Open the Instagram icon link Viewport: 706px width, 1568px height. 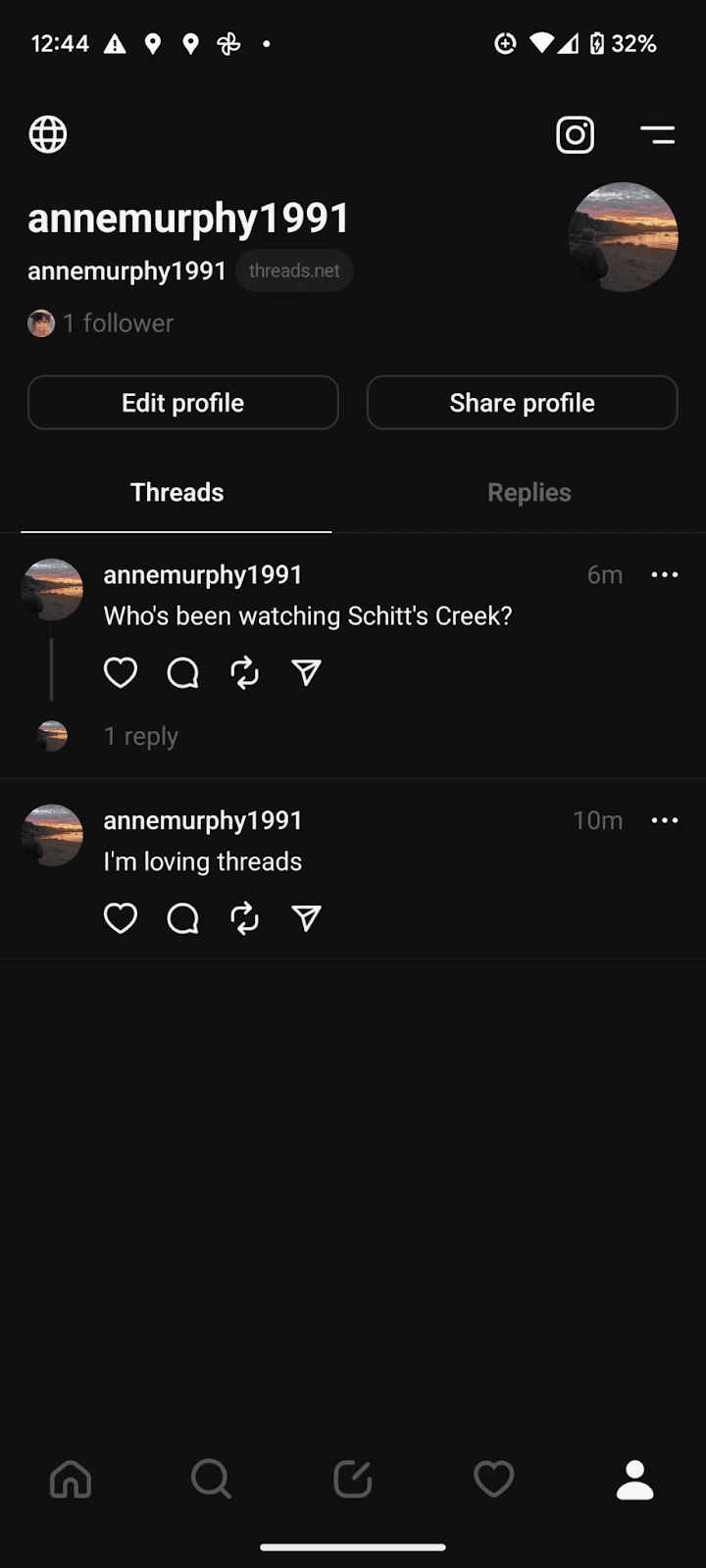pyautogui.click(x=576, y=134)
